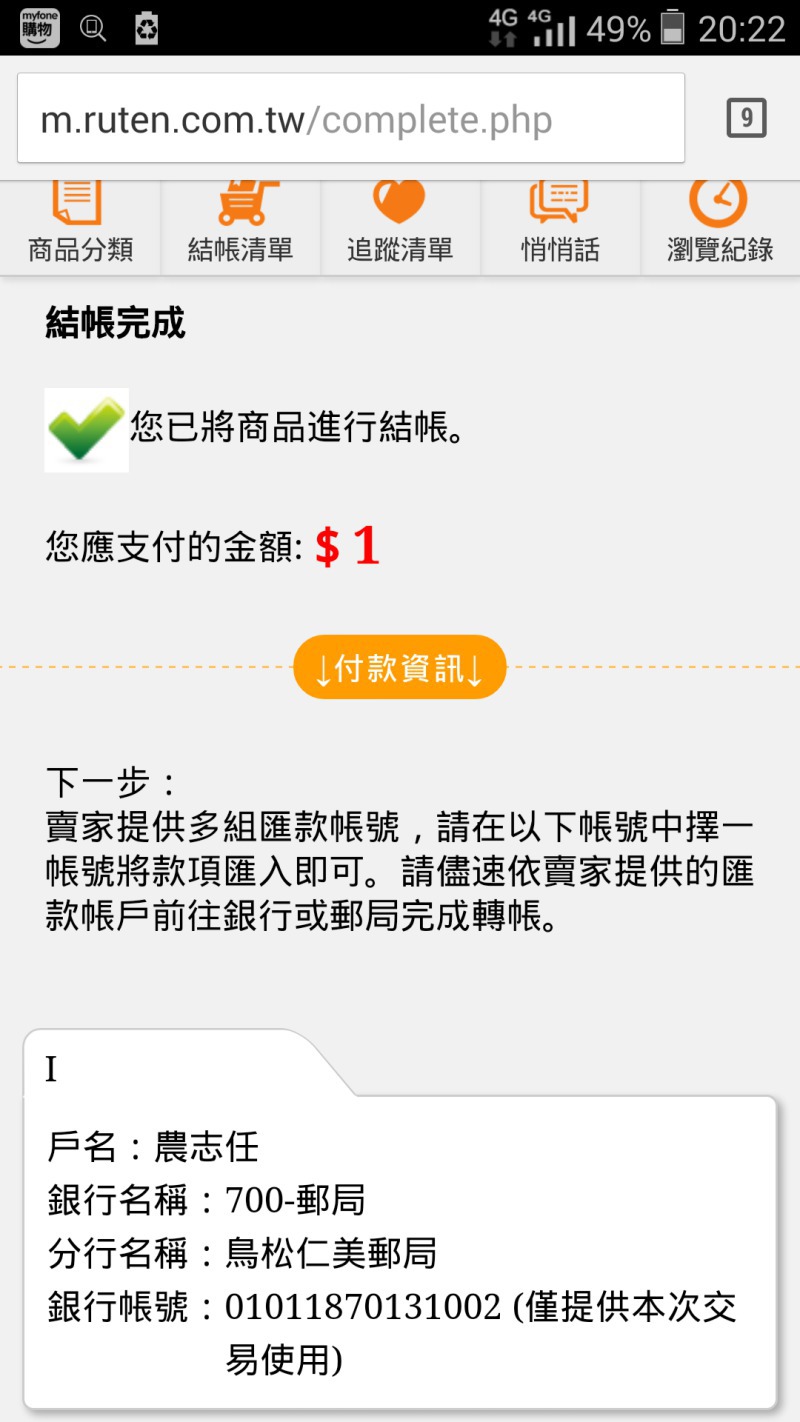Open the browser tabs switcher showing 9
800x1422 pixels.
click(746, 119)
